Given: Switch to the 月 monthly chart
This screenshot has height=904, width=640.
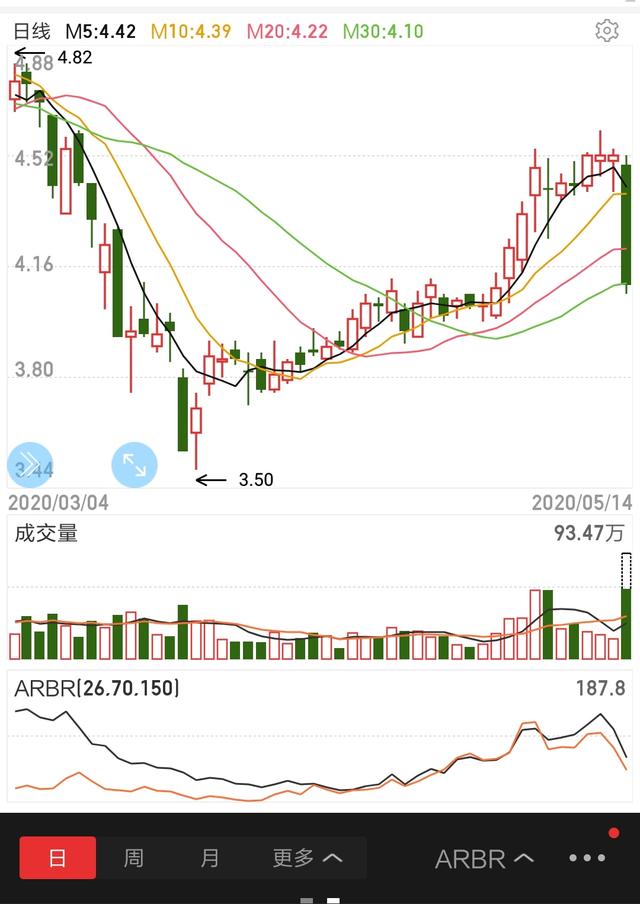Looking at the screenshot, I should point(209,858).
